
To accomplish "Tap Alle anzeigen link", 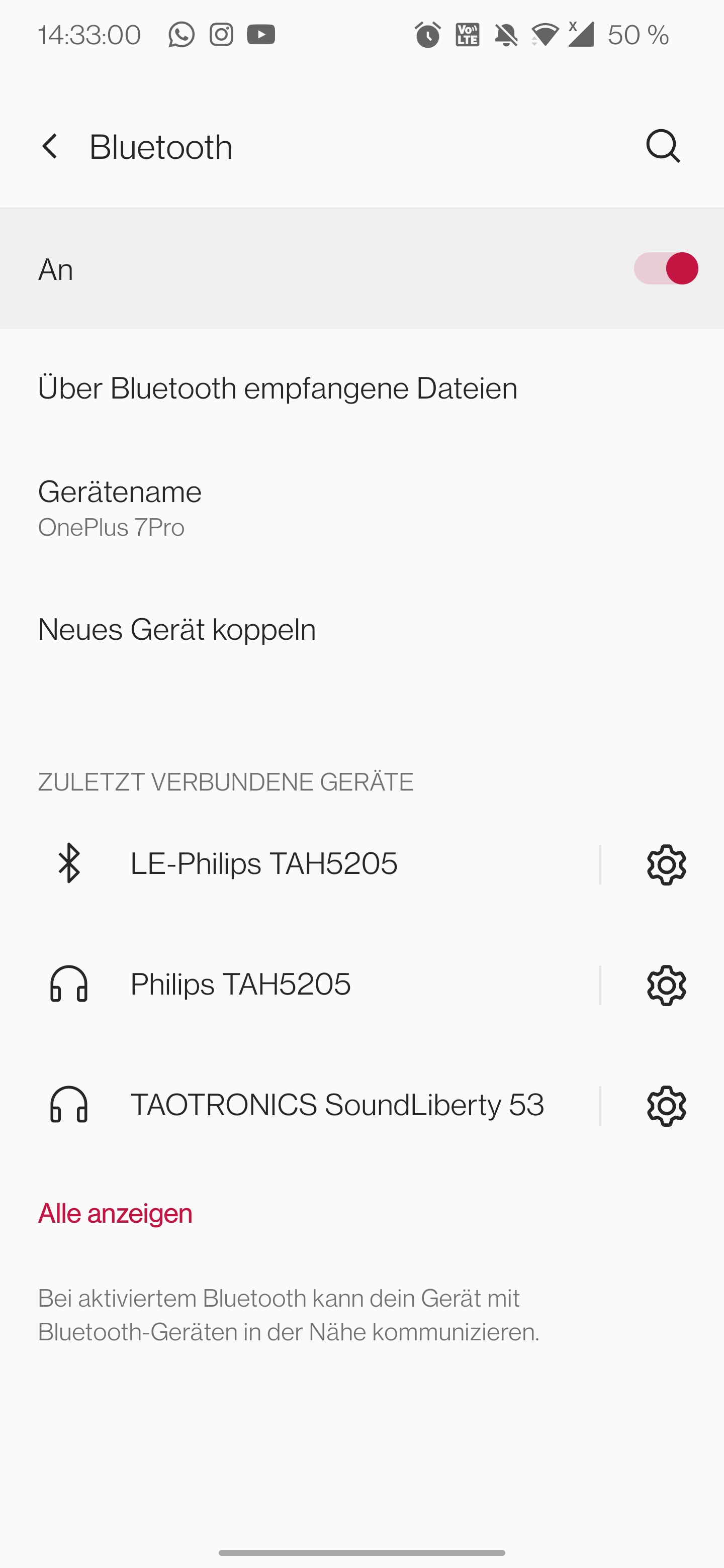I will pyautogui.click(x=115, y=1214).
